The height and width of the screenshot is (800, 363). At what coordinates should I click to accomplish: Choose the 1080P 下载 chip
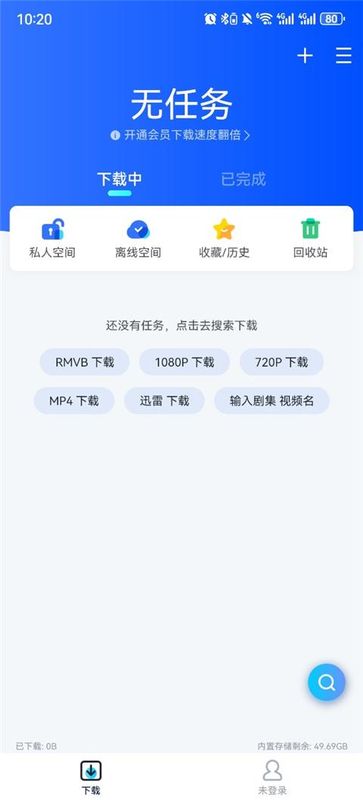point(184,362)
